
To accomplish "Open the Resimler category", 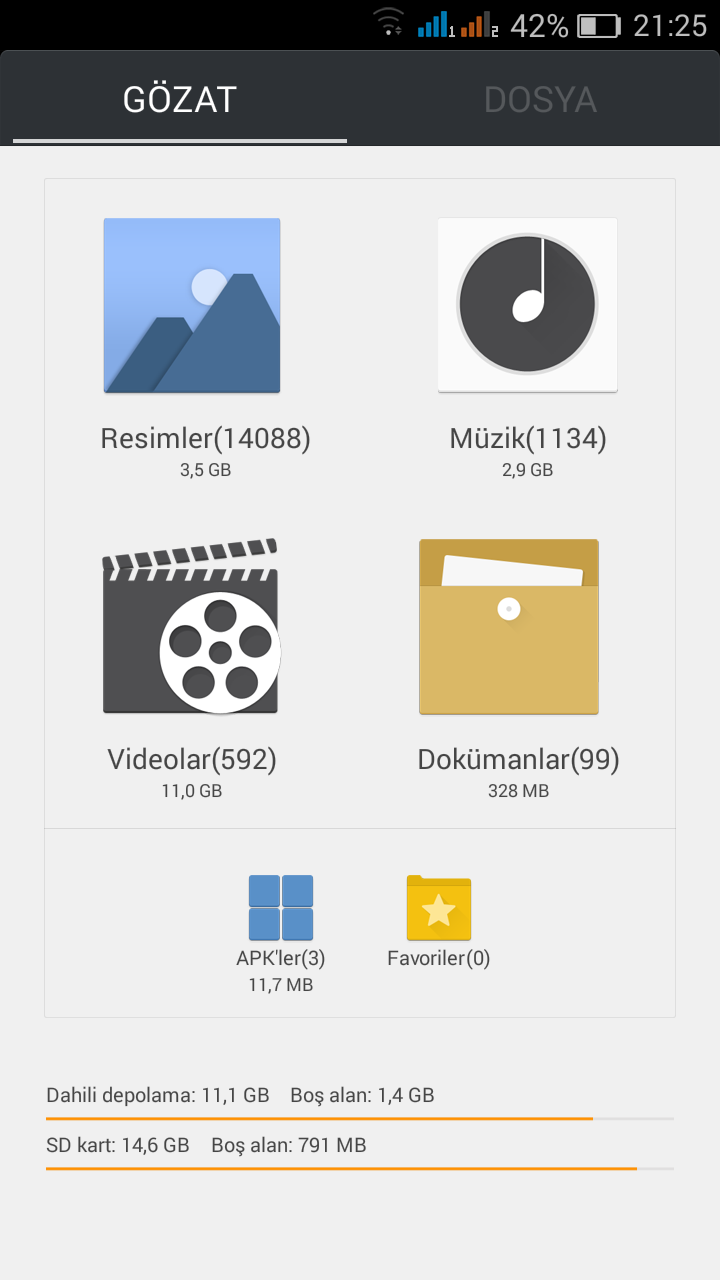I will (x=192, y=306).
